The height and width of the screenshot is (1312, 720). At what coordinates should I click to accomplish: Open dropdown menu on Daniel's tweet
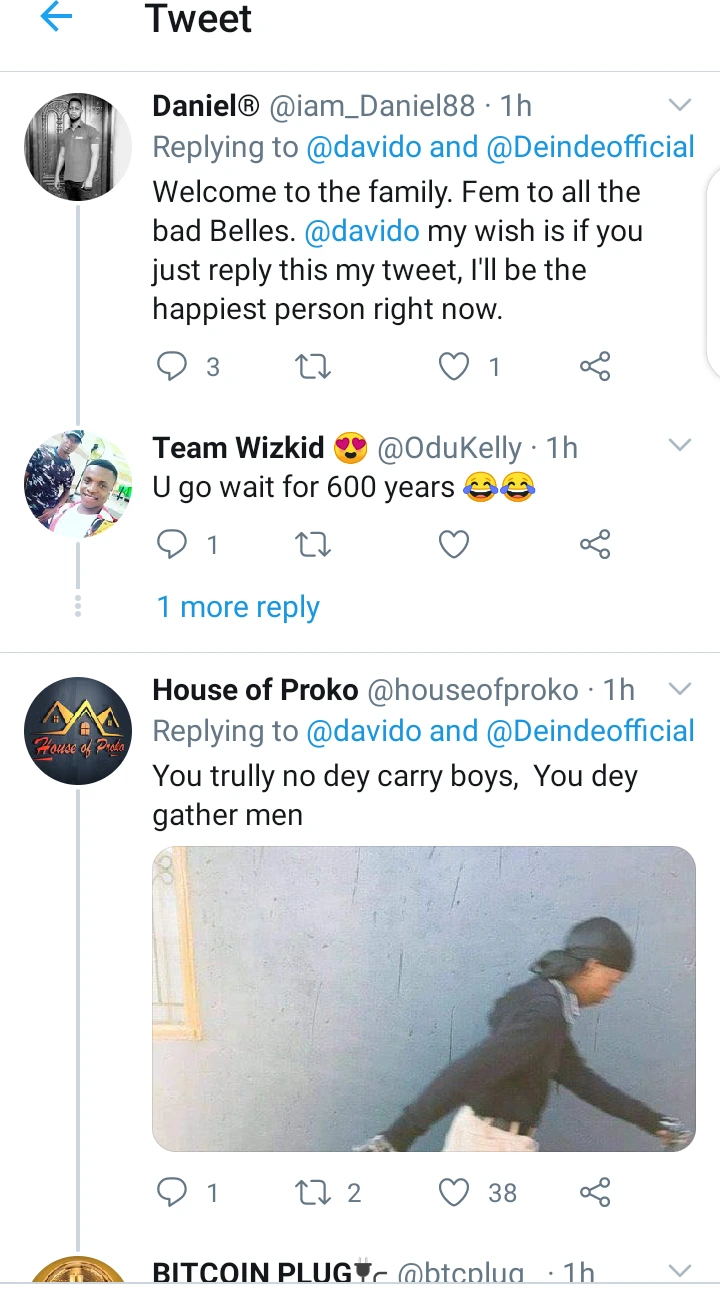click(x=679, y=106)
